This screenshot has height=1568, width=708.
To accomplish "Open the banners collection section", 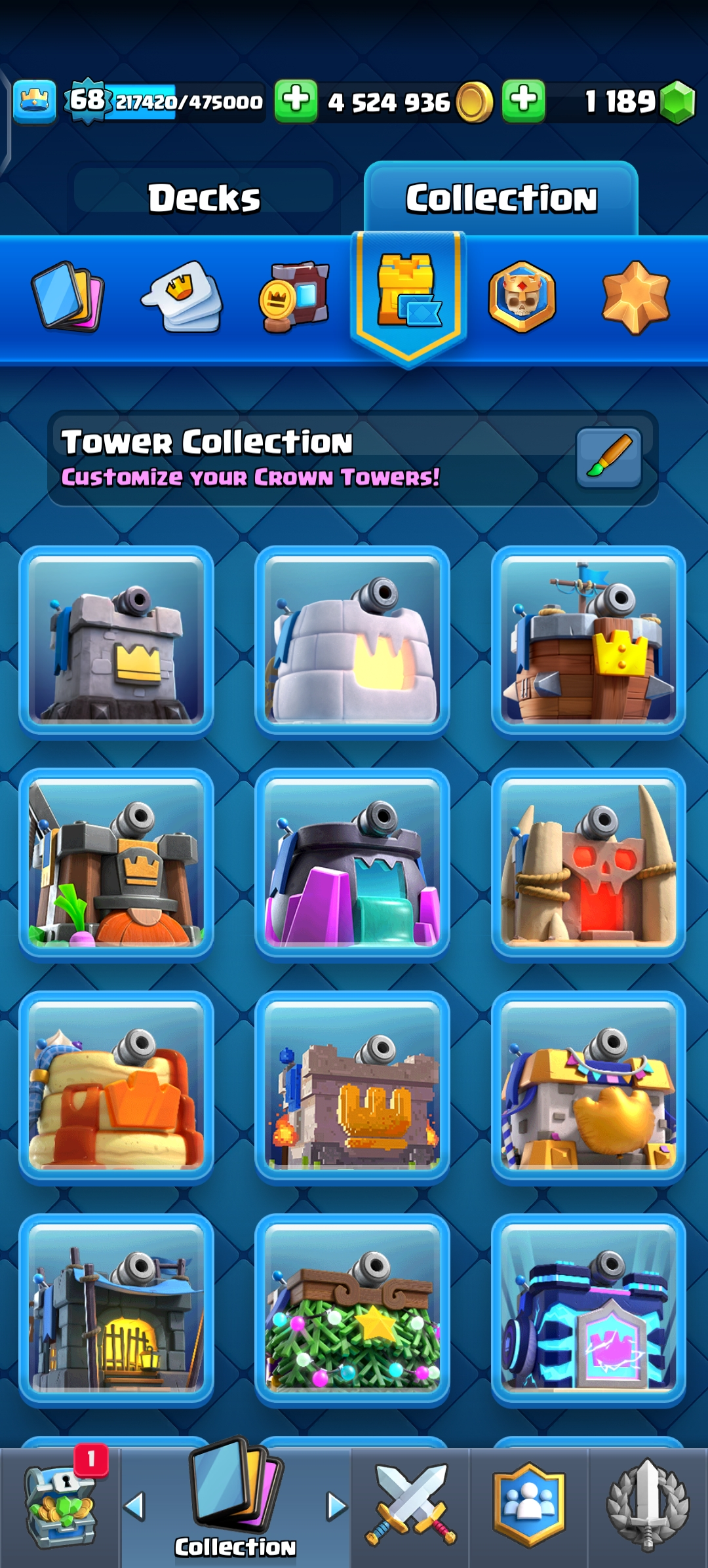I will 294,296.
